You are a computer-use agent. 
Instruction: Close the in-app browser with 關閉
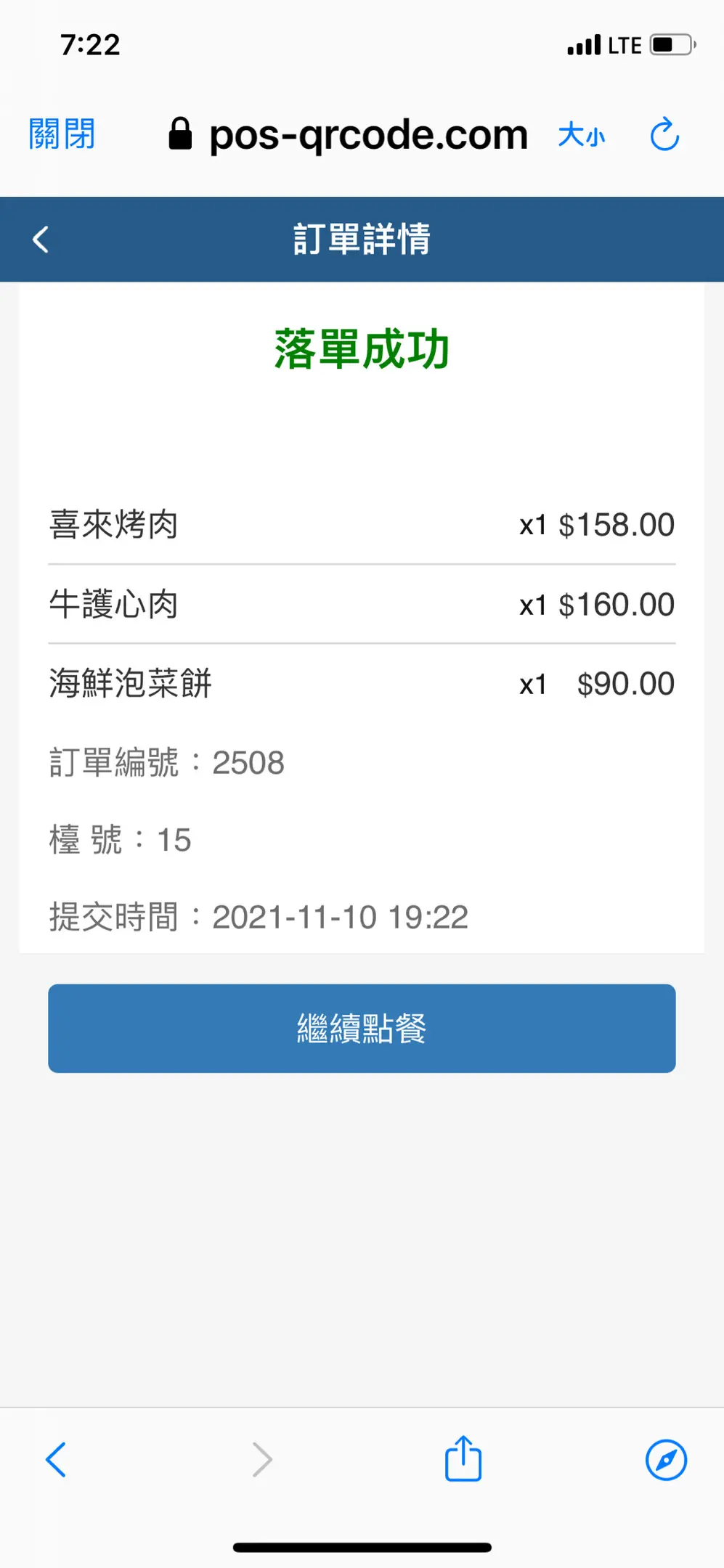point(62,134)
